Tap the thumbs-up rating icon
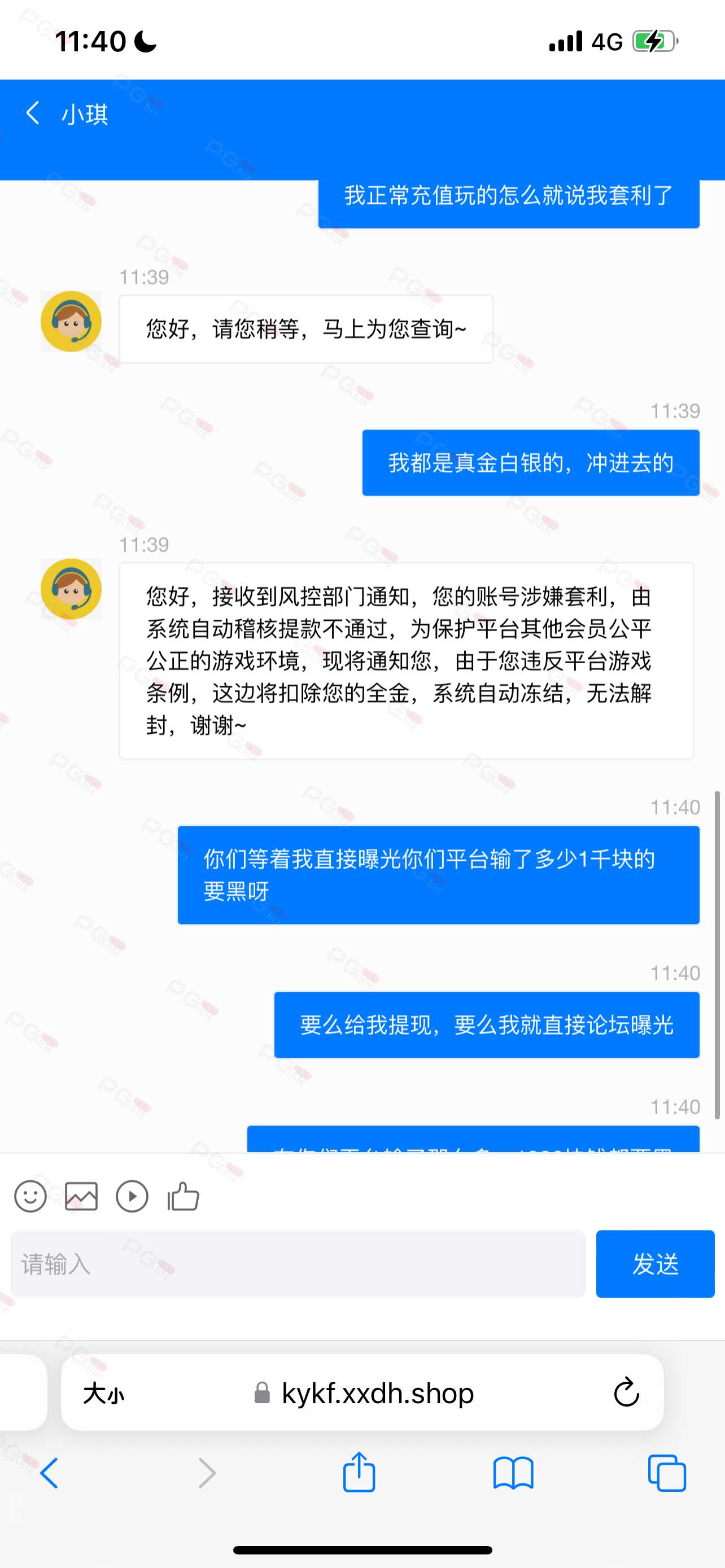The image size is (725, 1568). 184,1197
